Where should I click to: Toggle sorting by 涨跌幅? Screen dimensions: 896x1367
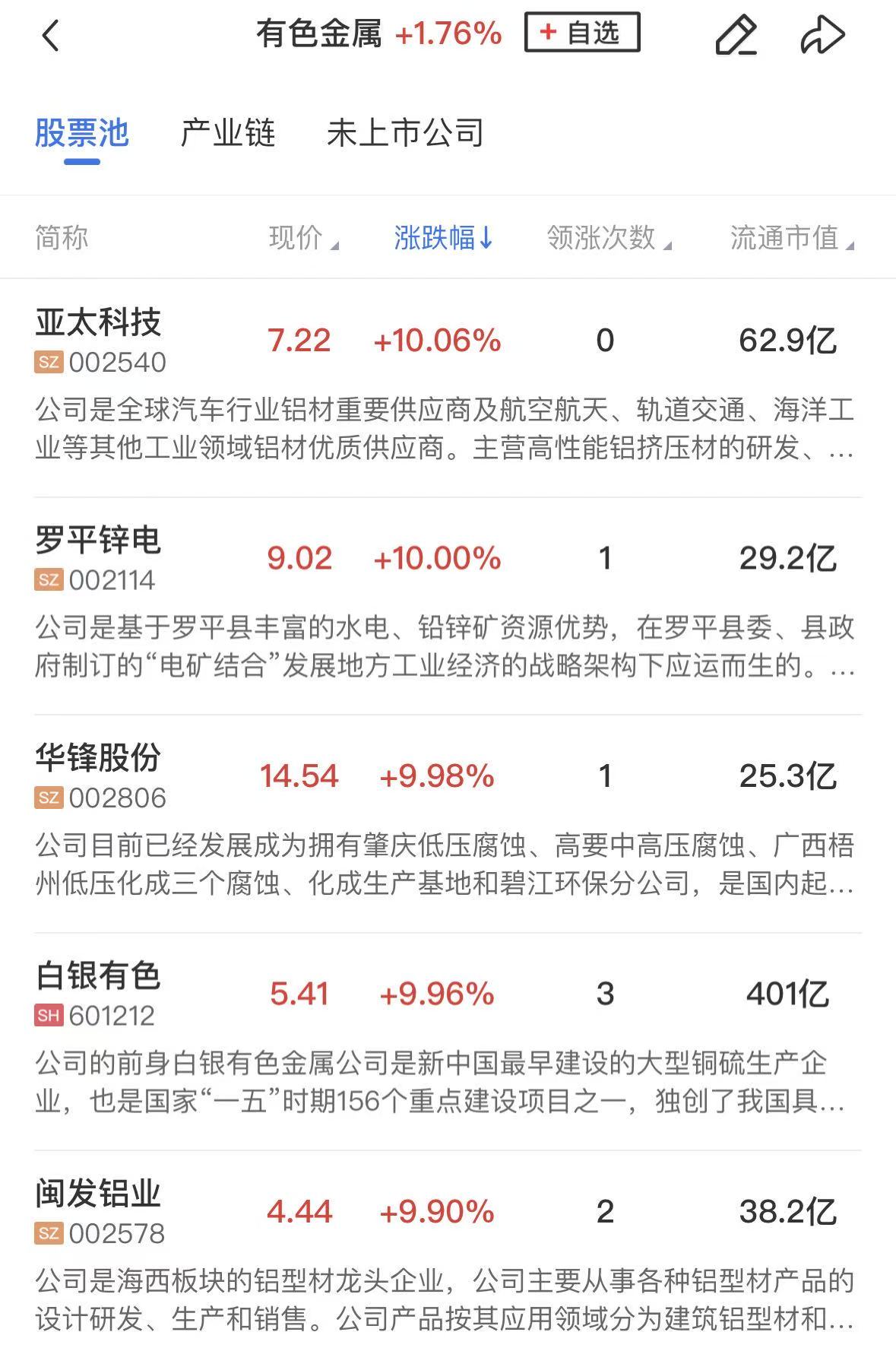[443, 238]
